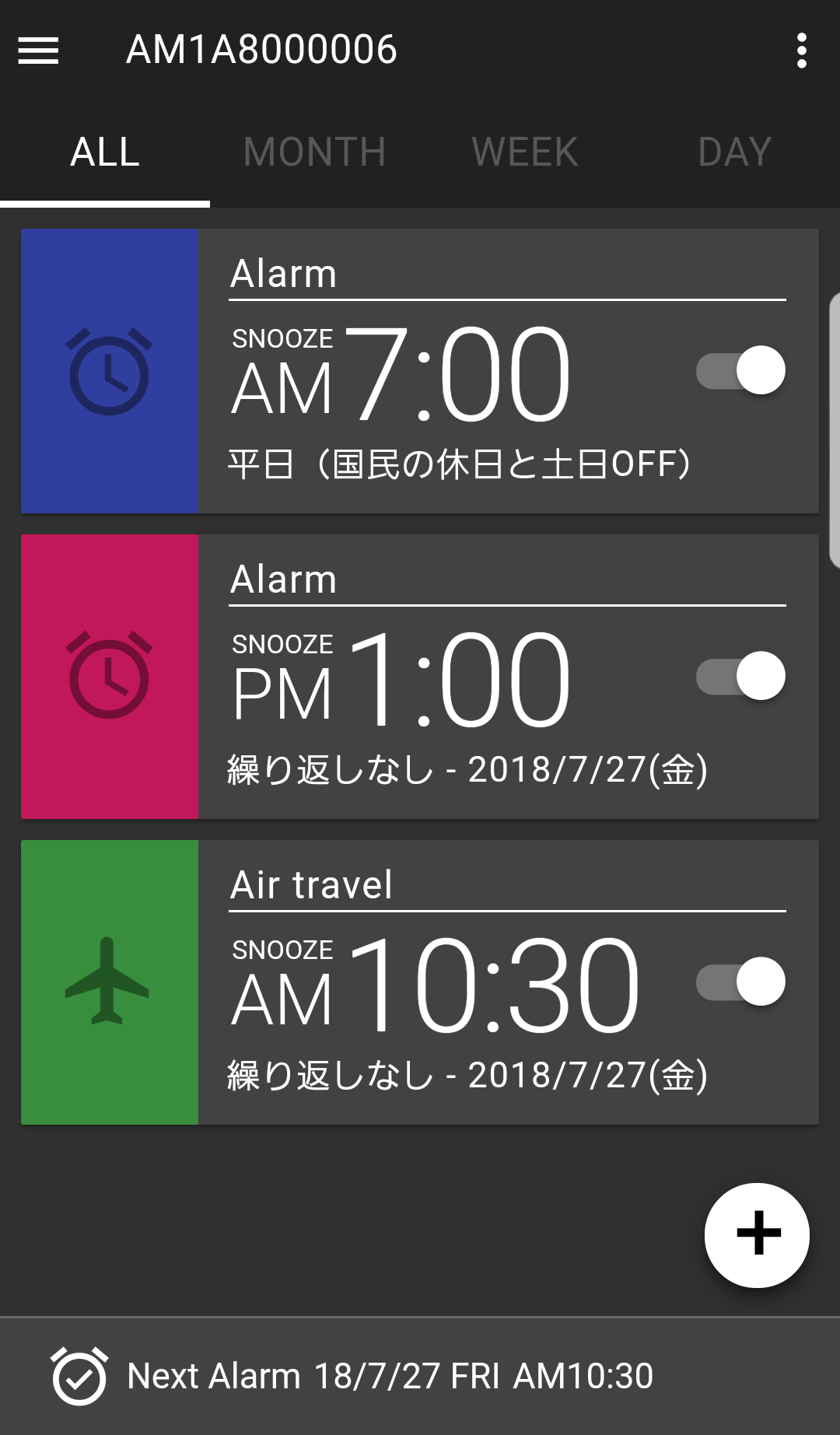The image size is (840, 1435).
Task: Open the hamburger navigation drawer
Action: tap(38, 51)
